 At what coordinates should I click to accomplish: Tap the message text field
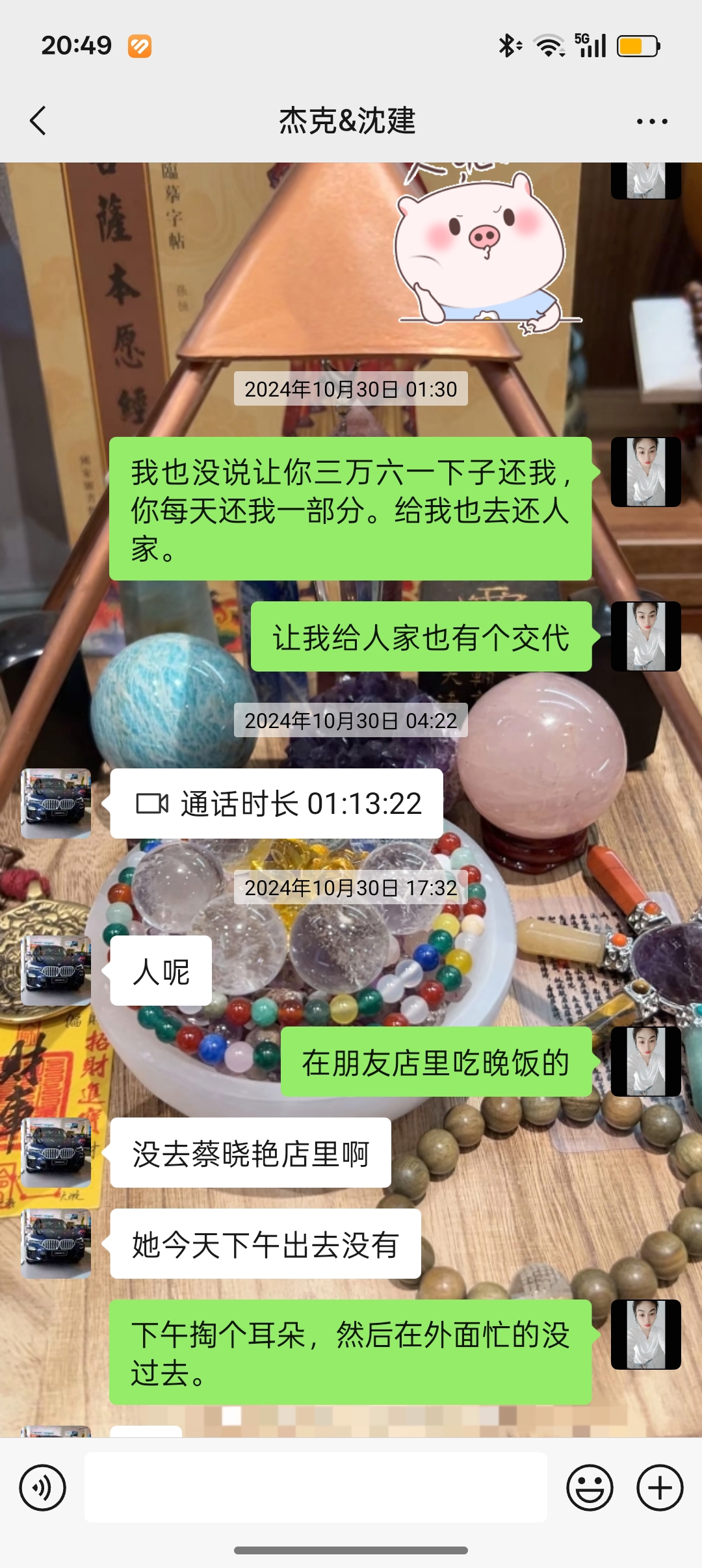pyautogui.click(x=316, y=1487)
